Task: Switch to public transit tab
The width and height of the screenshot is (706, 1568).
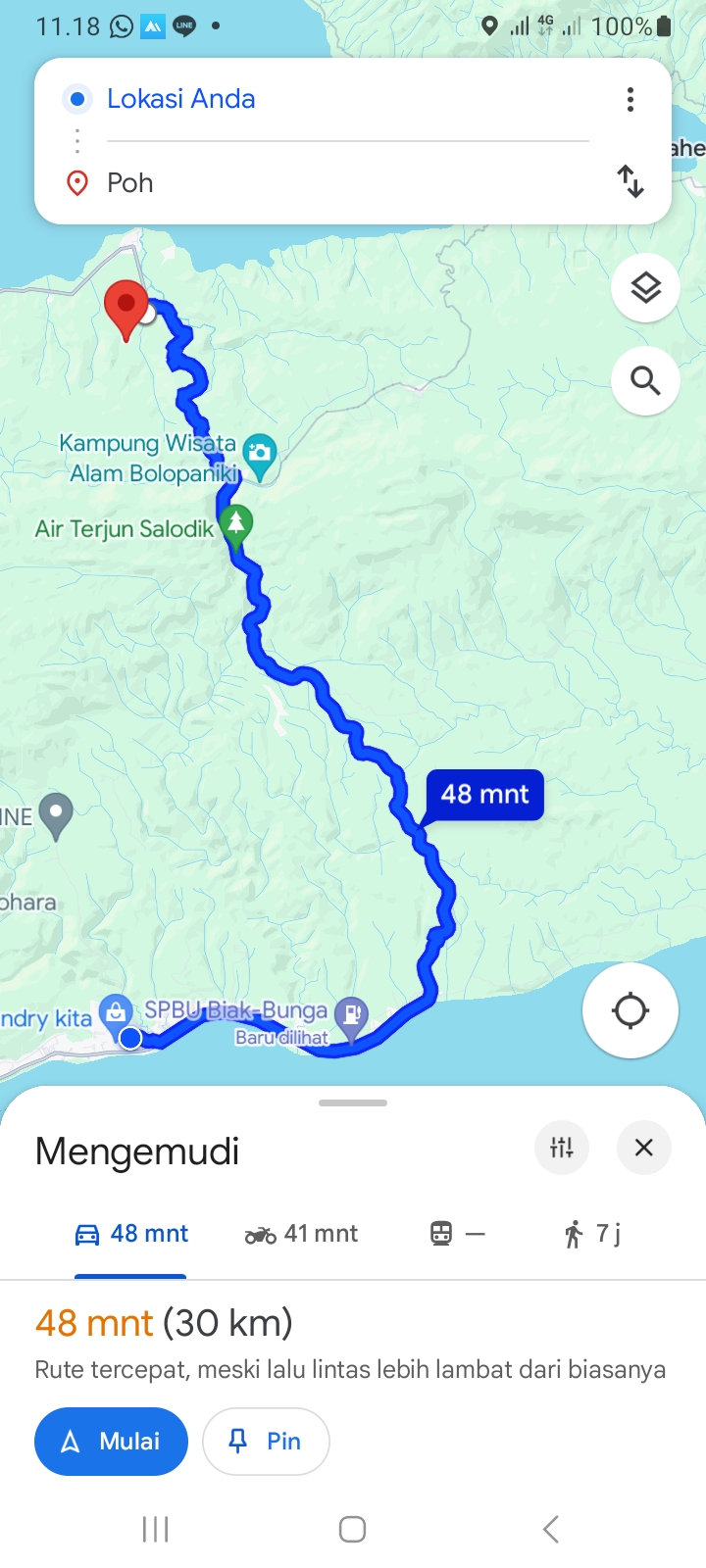Action: tap(458, 1234)
